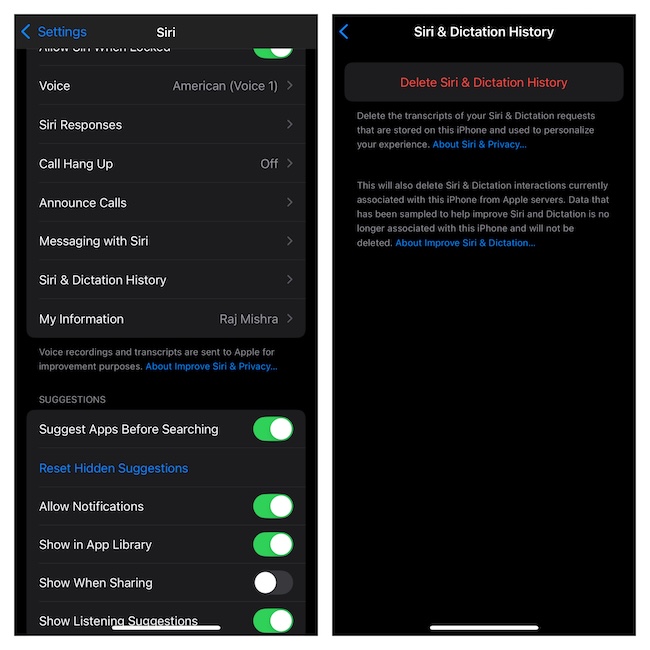
Task: Open Siri & Dictation History row
Action: (x=165, y=280)
